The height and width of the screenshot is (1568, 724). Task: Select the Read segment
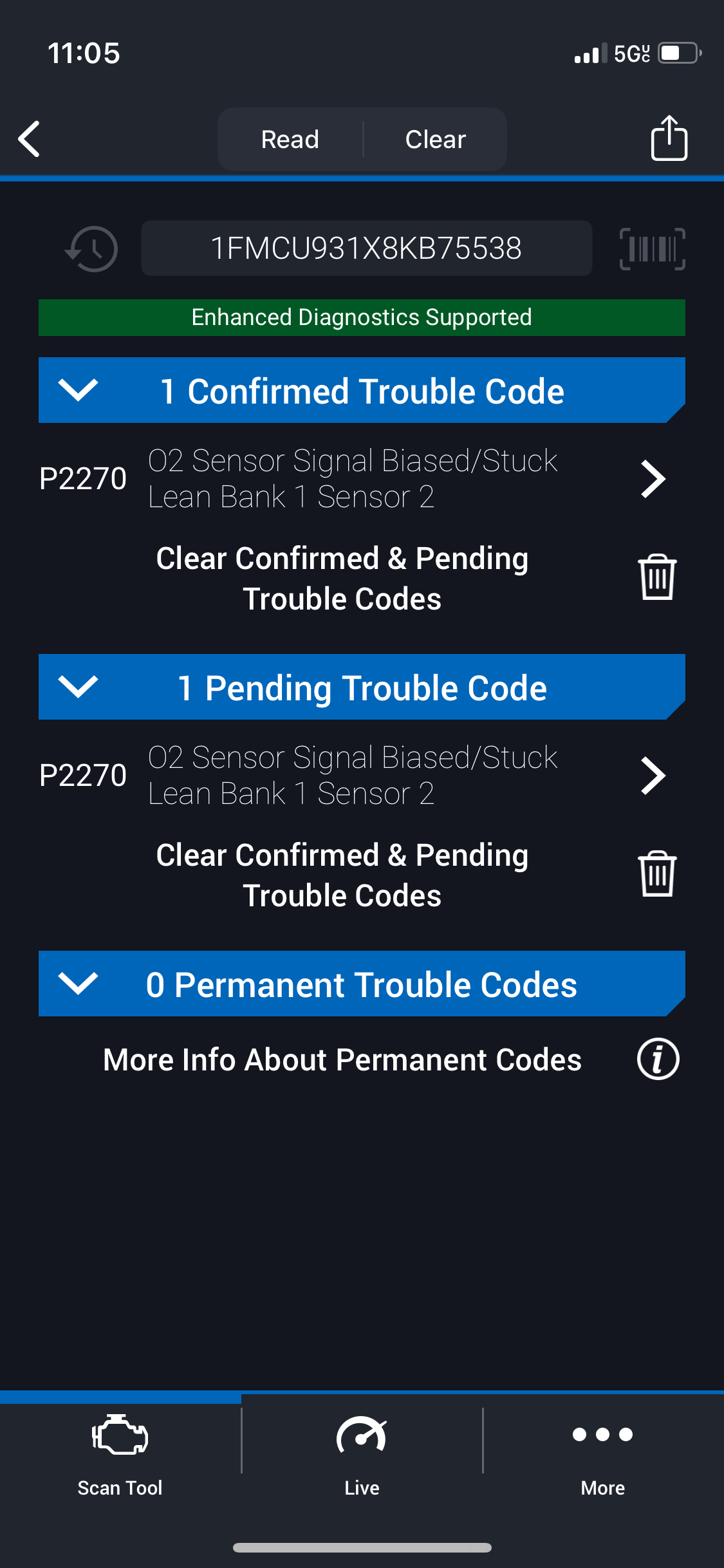(290, 139)
